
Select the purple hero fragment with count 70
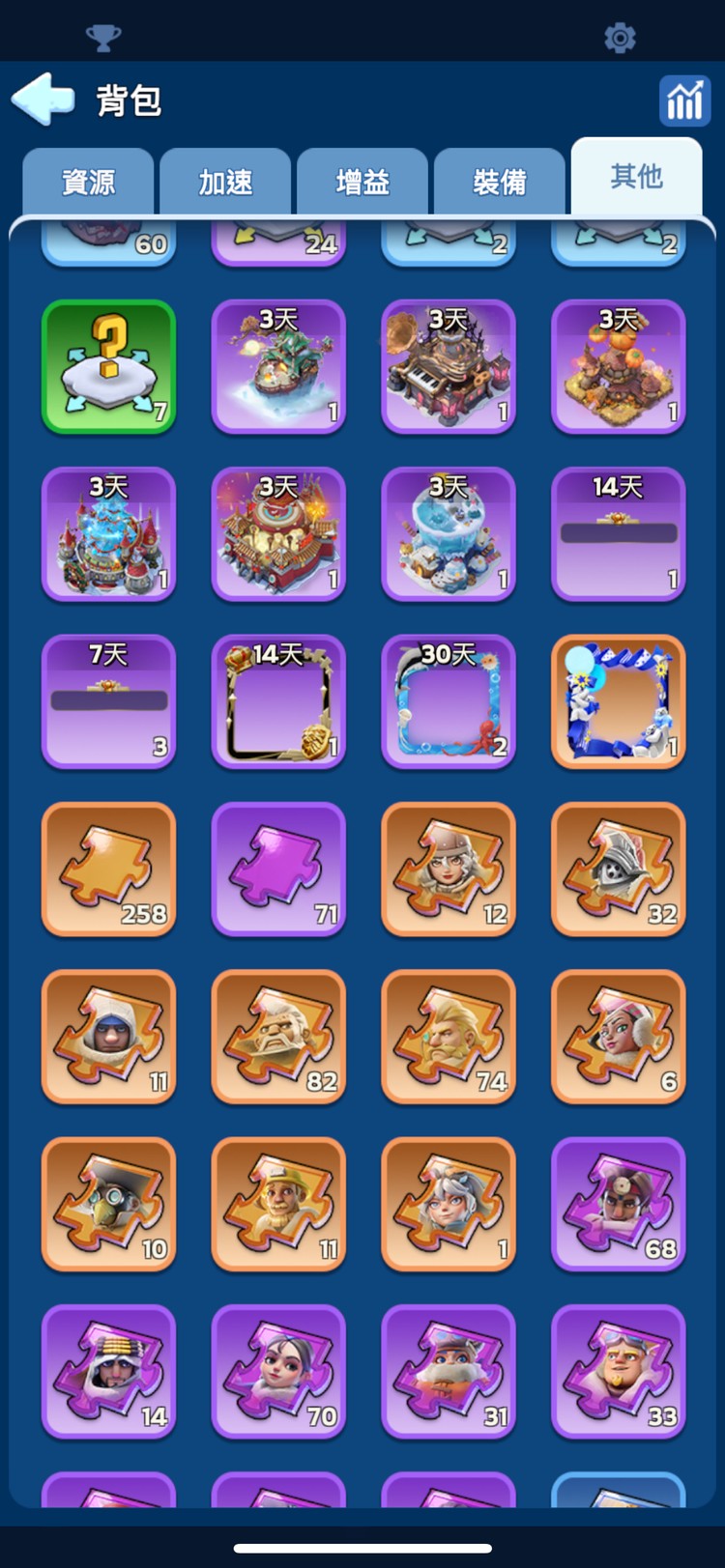[x=278, y=1371]
